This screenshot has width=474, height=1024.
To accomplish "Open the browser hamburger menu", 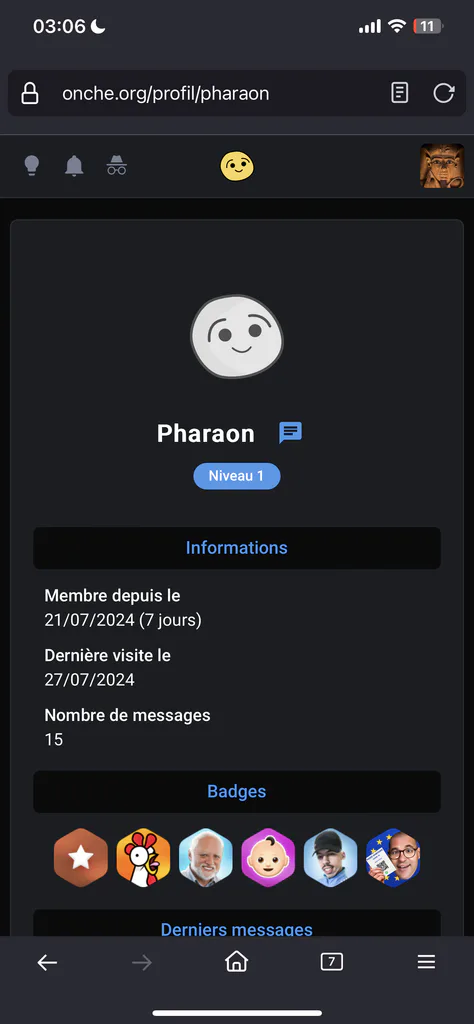I will point(426,961).
